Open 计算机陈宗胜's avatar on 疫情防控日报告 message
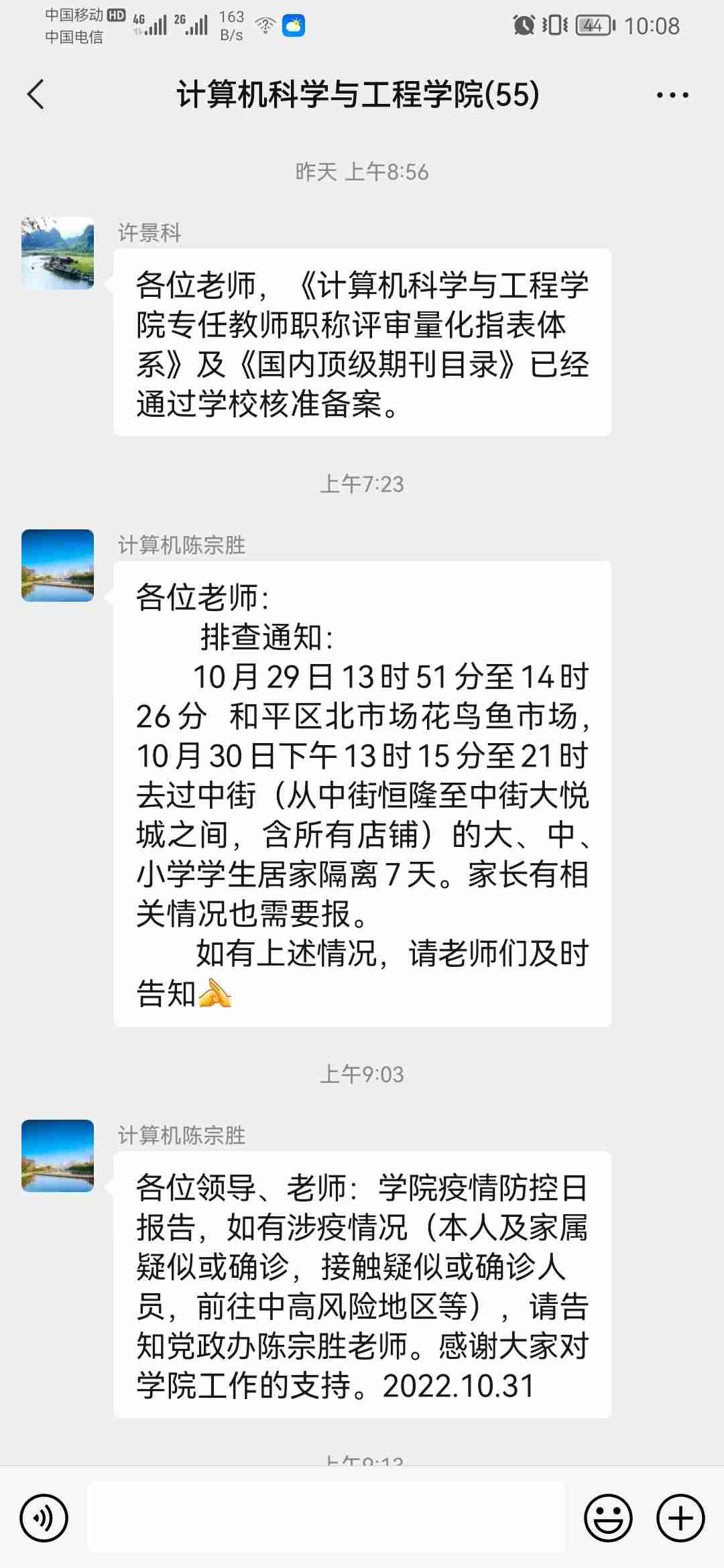 pyautogui.click(x=58, y=1156)
